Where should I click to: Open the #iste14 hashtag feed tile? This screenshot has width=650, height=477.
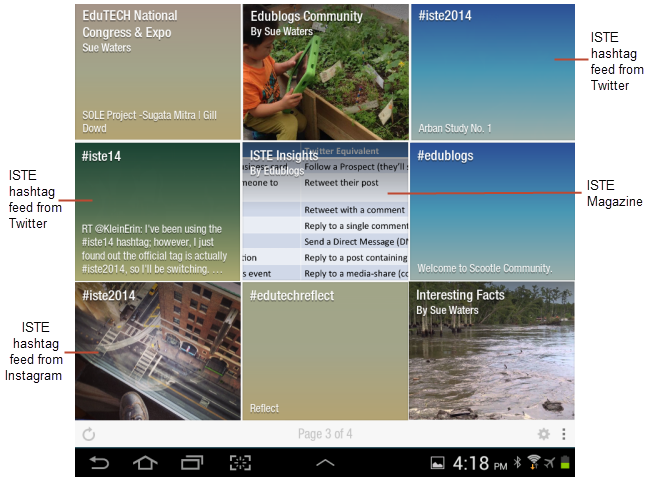[157, 212]
